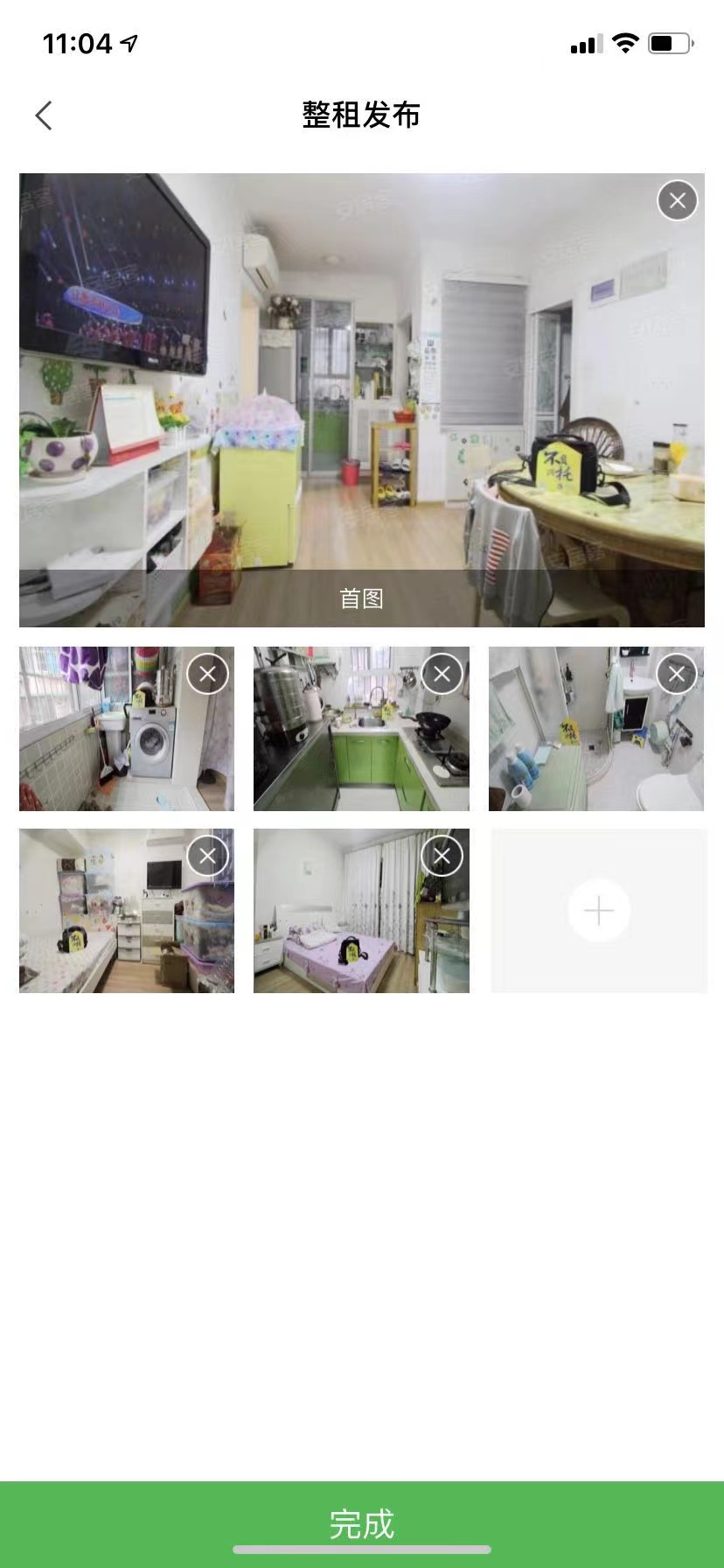Image resolution: width=724 pixels, height=1568 pixels.
Task: Delete the bathroom photo
Action: 677,674
